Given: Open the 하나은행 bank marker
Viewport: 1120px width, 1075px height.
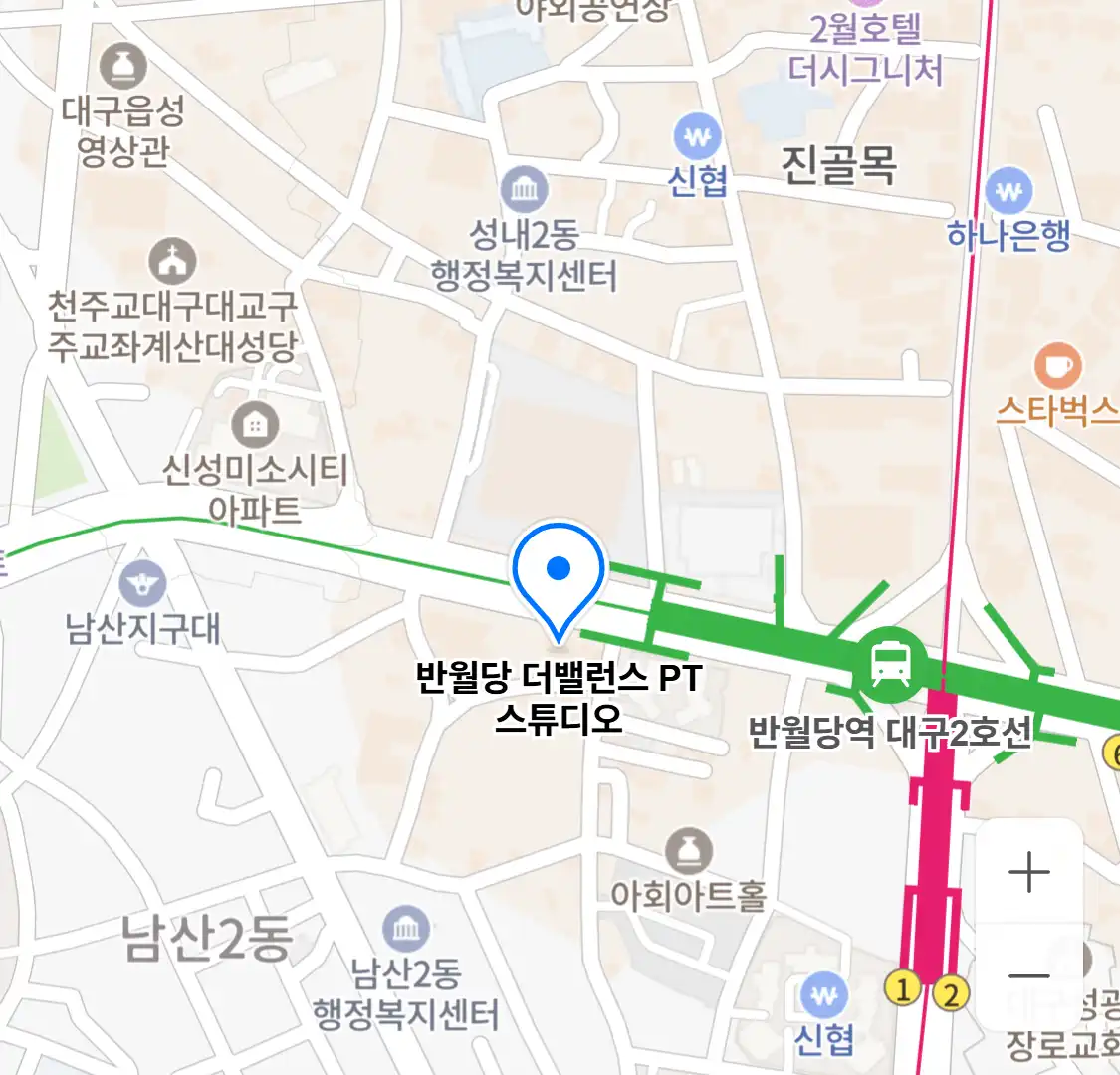Looking at the screenshot, I should pos(1008,192).
